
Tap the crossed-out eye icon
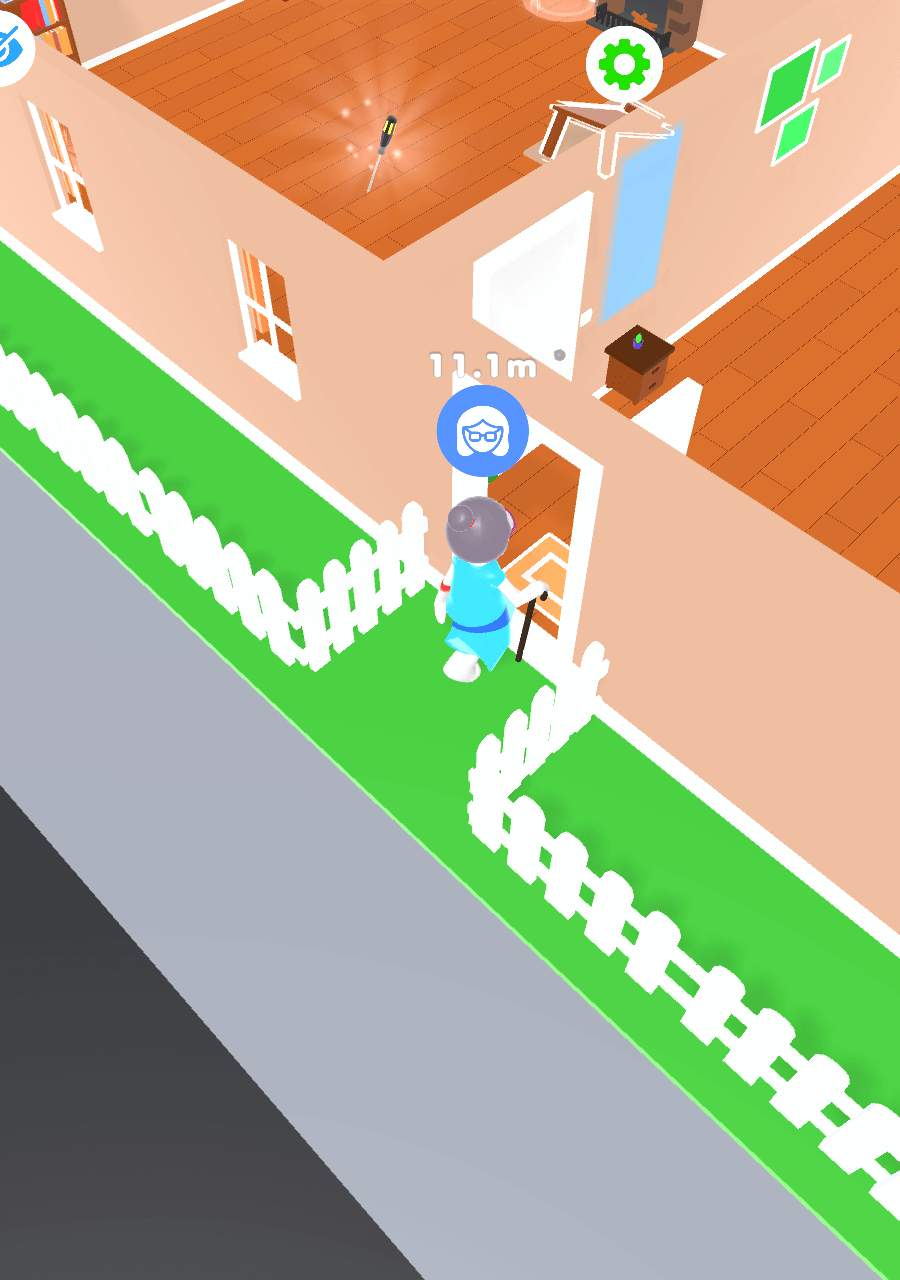(10, 45)
